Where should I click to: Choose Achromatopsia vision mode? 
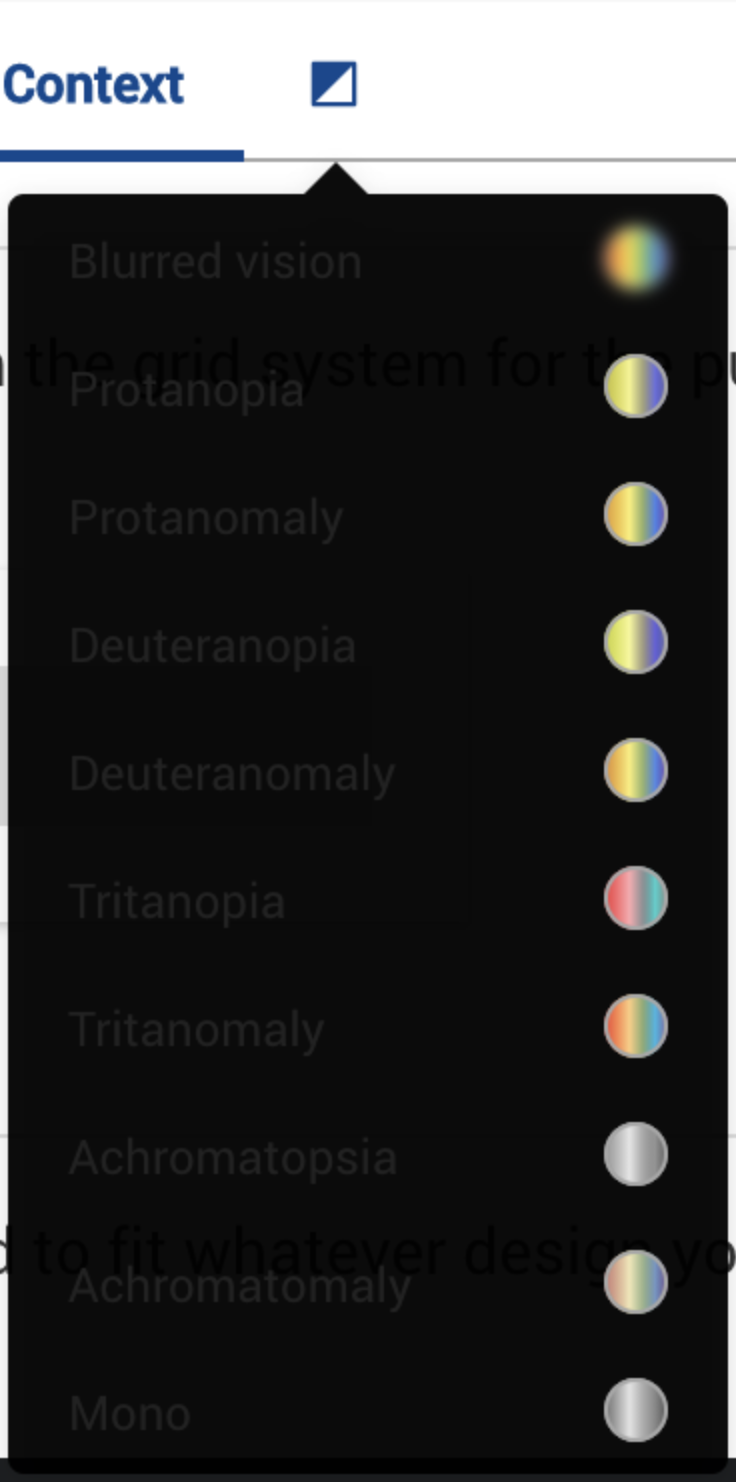pyautogui.click(x=367, y=1157)
